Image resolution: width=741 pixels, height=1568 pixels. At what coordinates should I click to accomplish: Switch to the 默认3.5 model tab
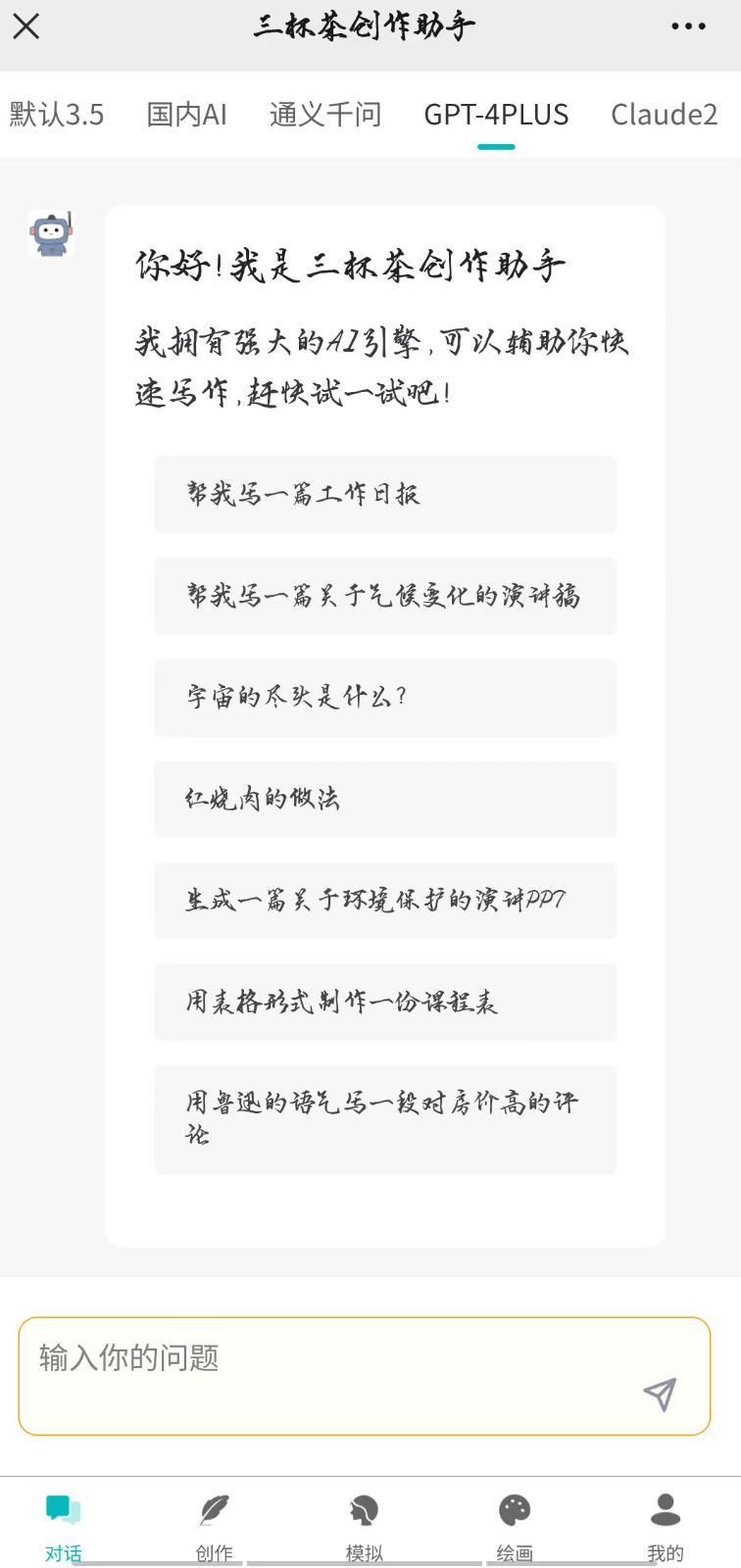[57, 115]
